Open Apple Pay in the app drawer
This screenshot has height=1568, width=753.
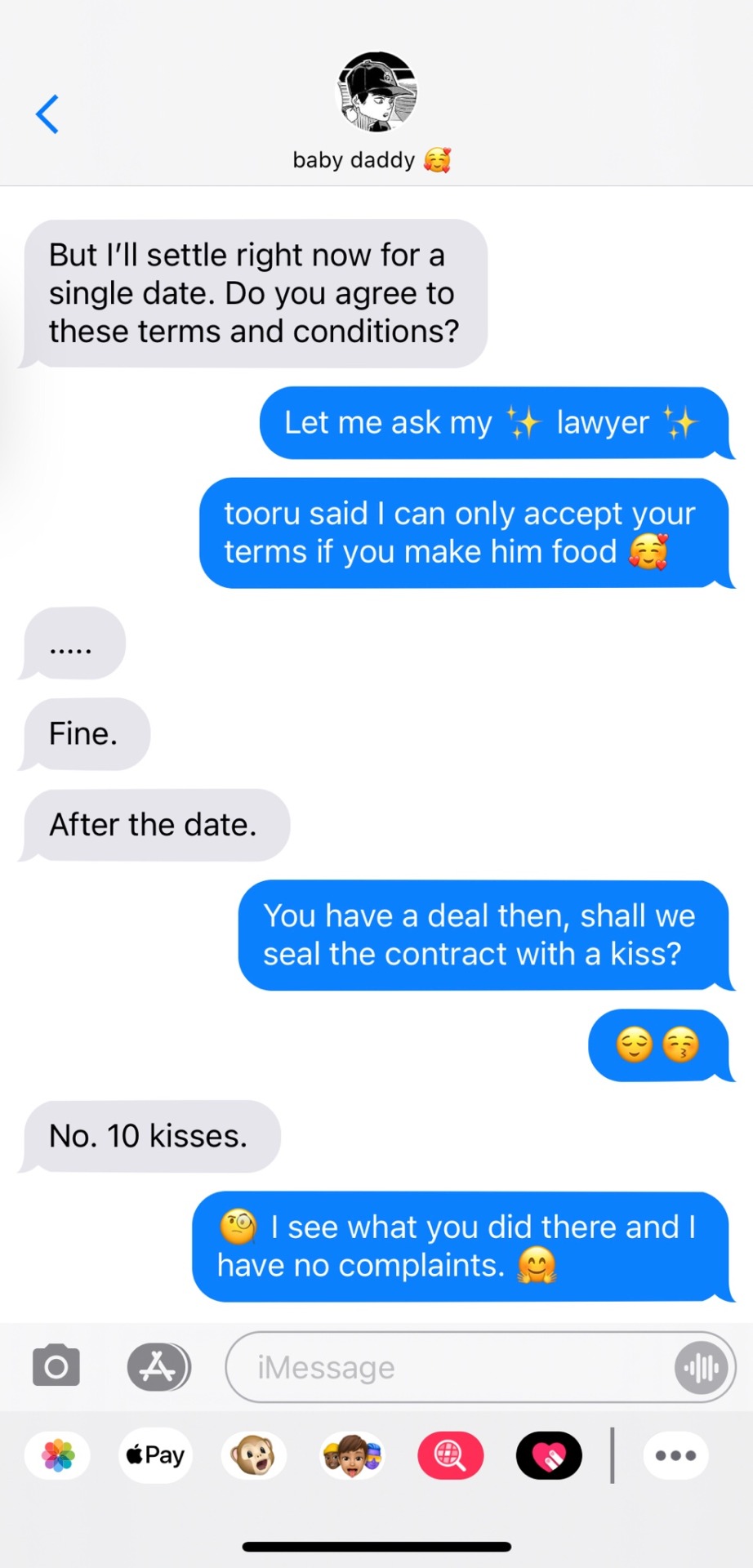coord(156,1455)
